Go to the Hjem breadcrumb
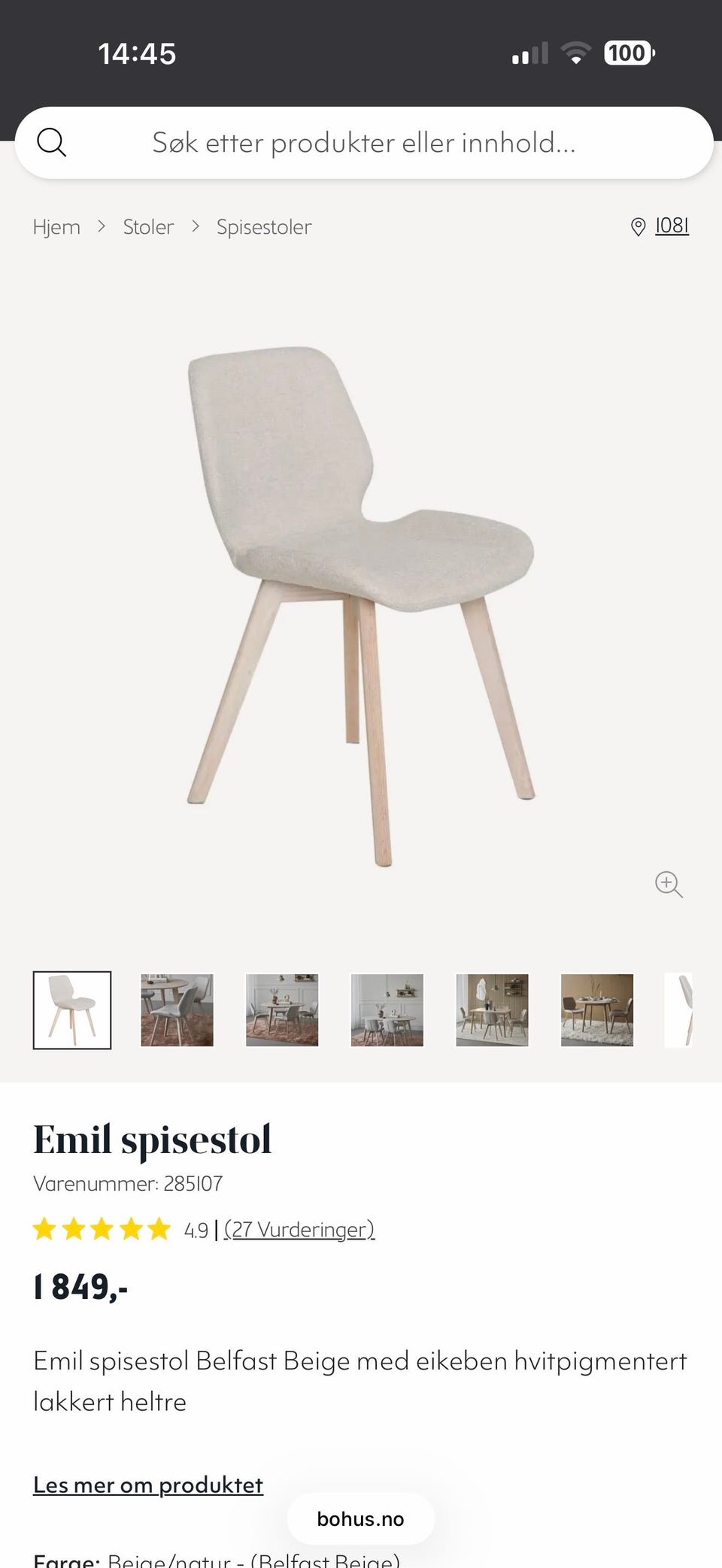 (56, 227)
